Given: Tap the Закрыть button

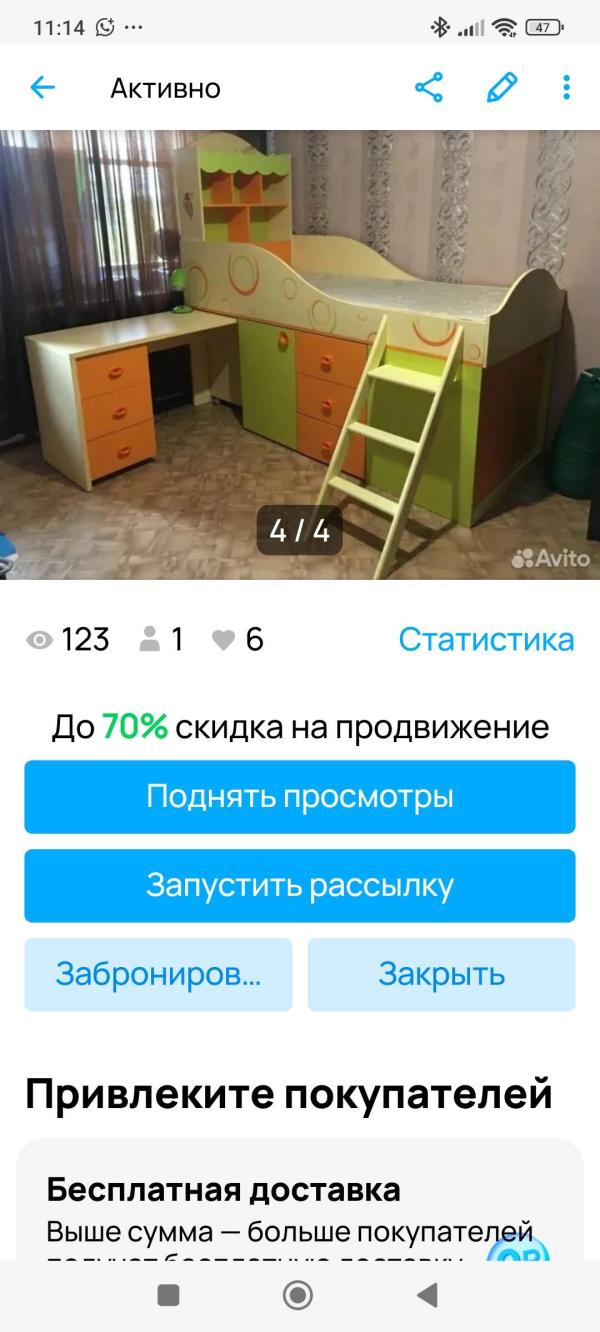Looking at the screenshot, I should pos(442,974).
